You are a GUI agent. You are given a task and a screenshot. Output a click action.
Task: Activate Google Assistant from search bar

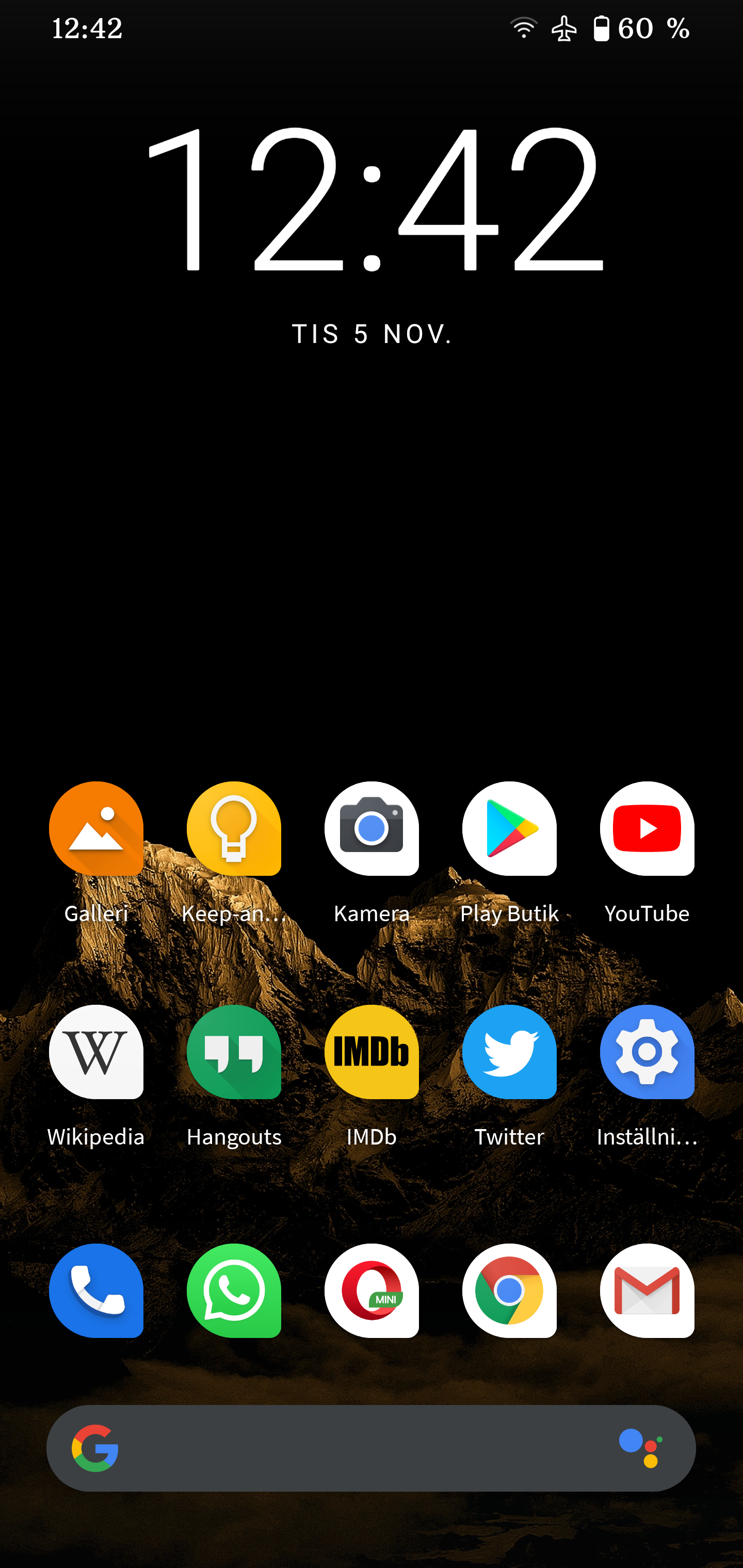coord(641,1449)
